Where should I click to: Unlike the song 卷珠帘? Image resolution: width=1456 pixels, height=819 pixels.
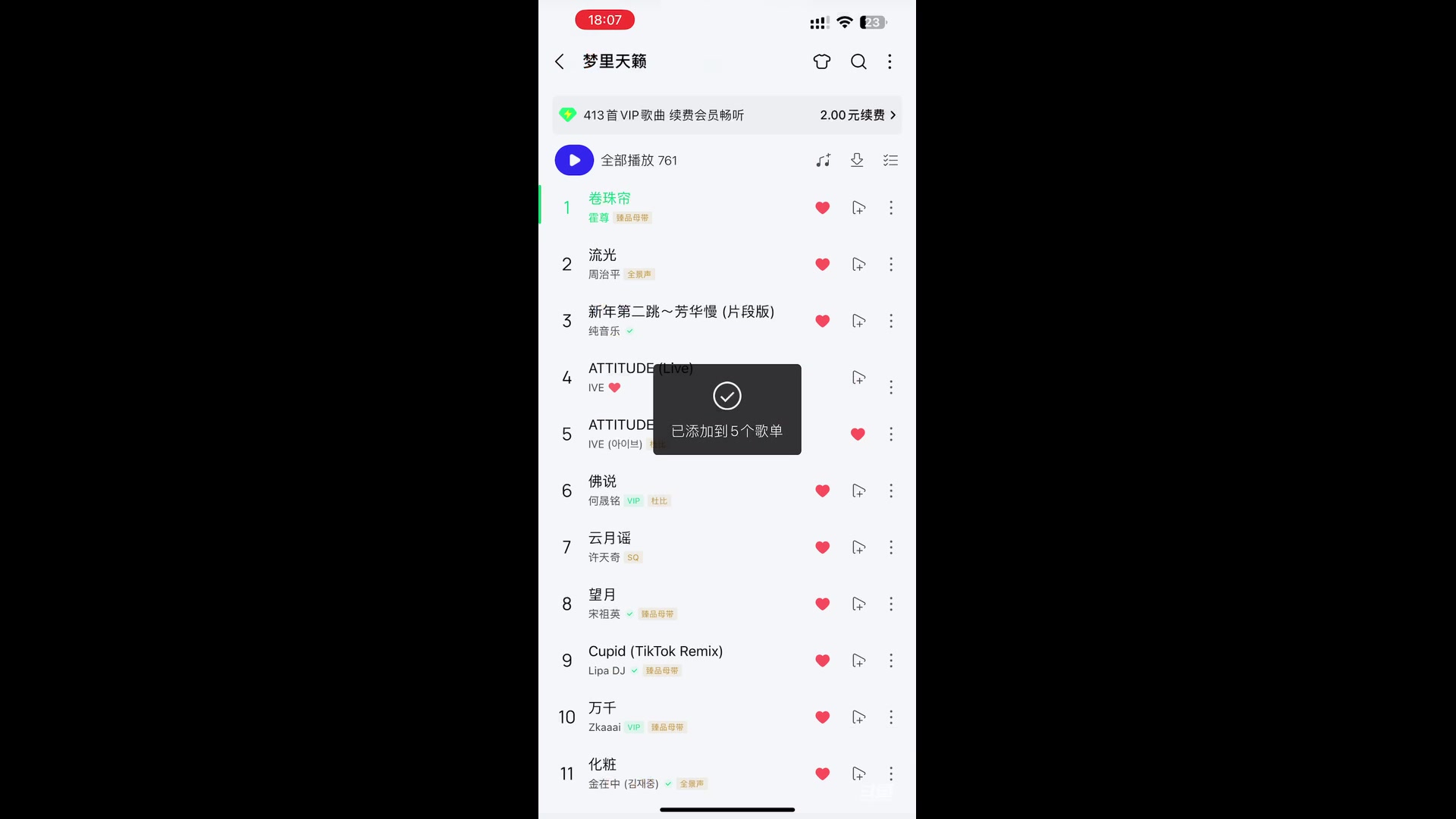coord(822,208)
